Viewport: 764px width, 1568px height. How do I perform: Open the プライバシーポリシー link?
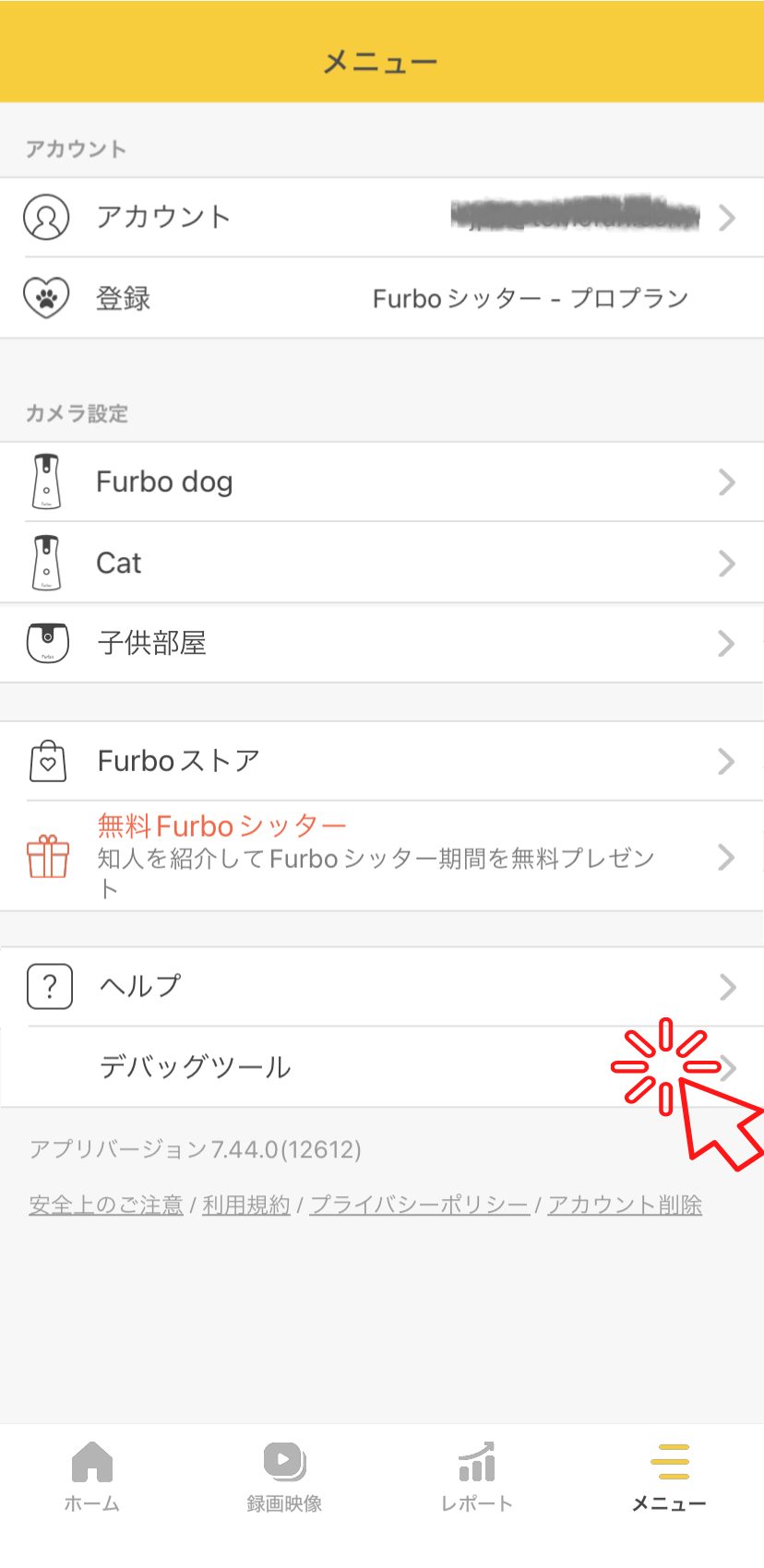point(419,1204)
